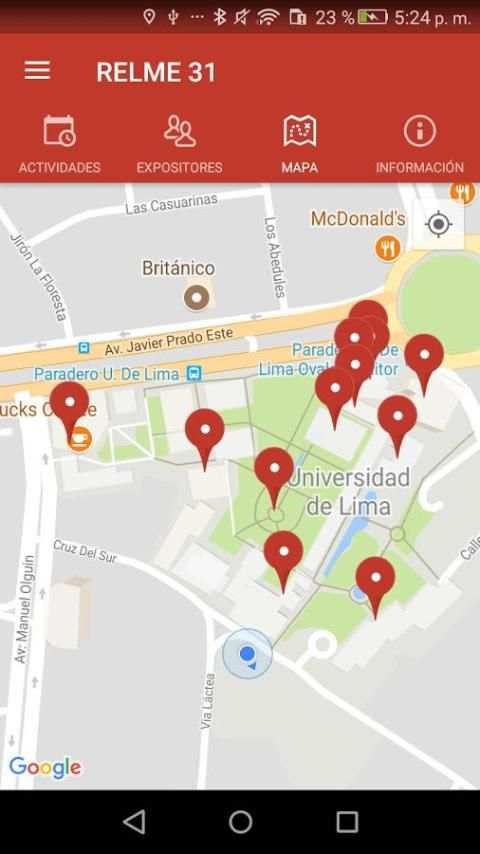Viewport: 480px width, 854px height.
Task: Switch to the Expositores tab
Action: [179, 144]
